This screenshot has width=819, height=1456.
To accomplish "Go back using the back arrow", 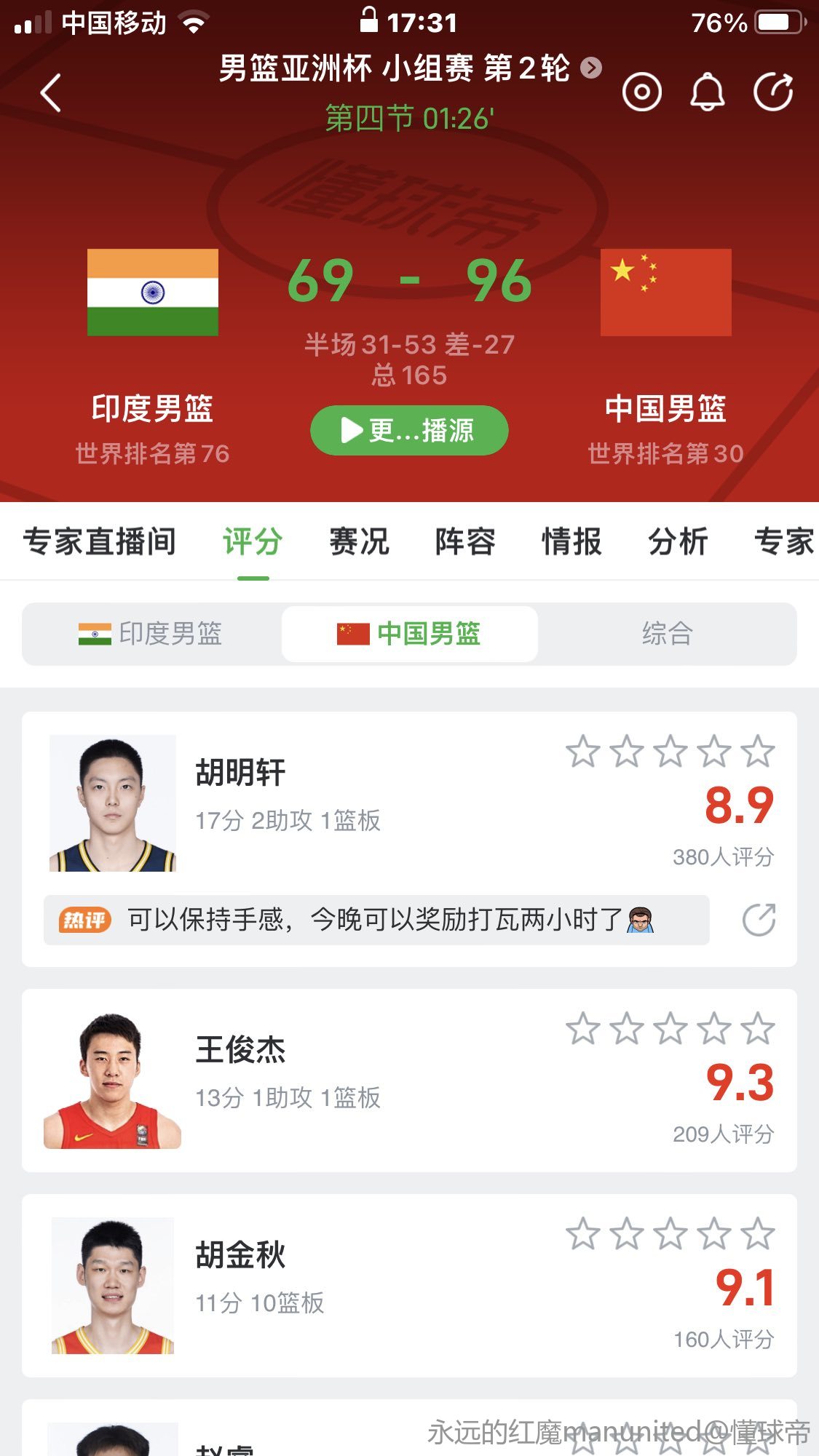I will (51, 93).
